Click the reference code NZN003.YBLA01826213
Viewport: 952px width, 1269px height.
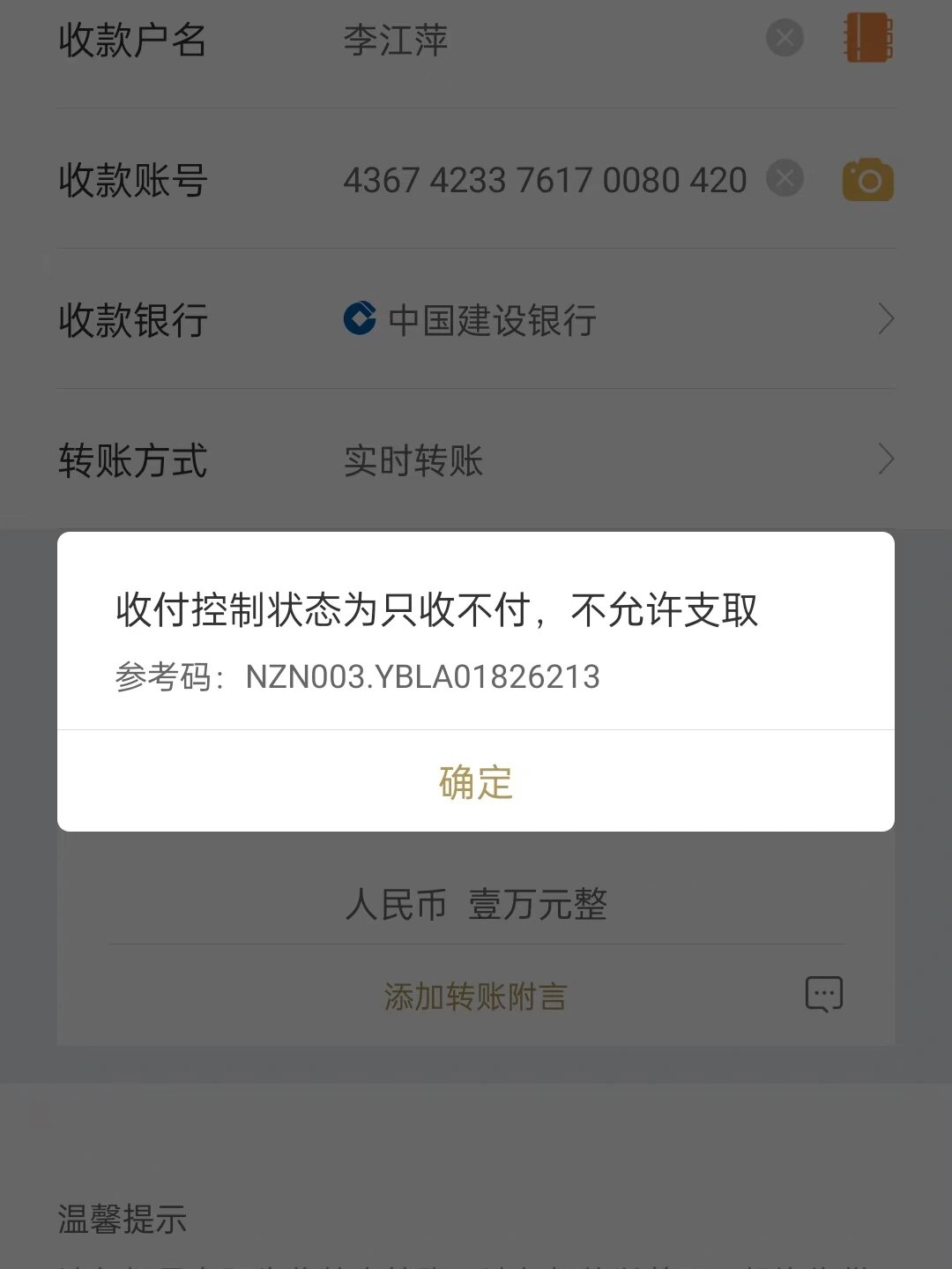point(421,677)
